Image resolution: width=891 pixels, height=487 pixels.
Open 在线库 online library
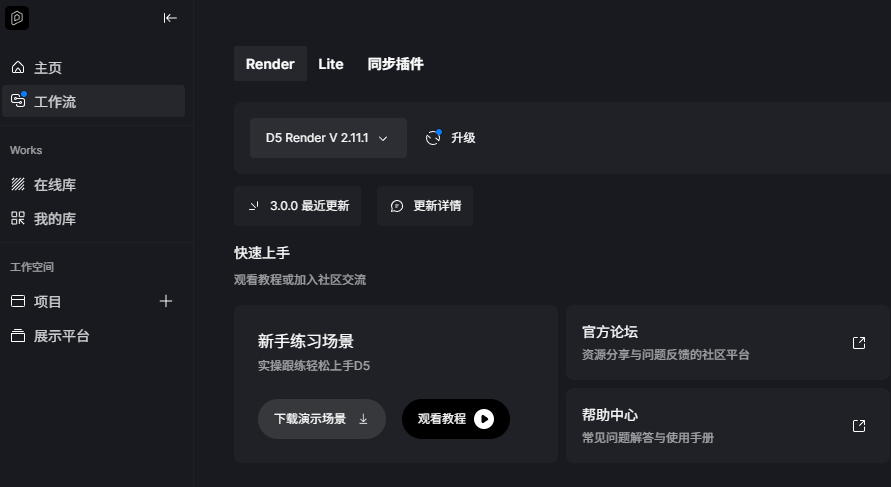55,185
